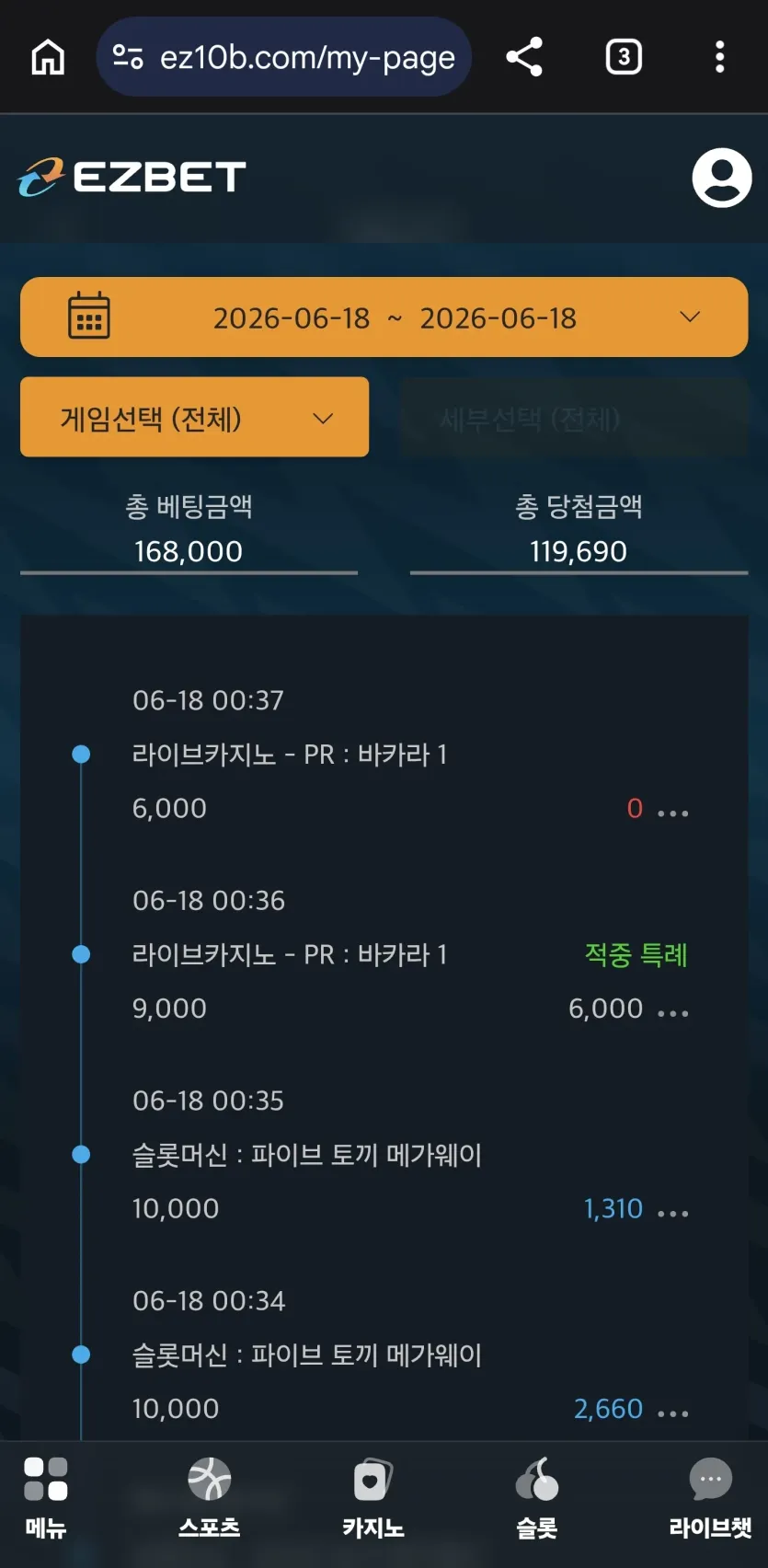Open the ez10b.com address bar
Image resolution: width=768 pixels, height=1568 pixels.
tap(284, 57)
